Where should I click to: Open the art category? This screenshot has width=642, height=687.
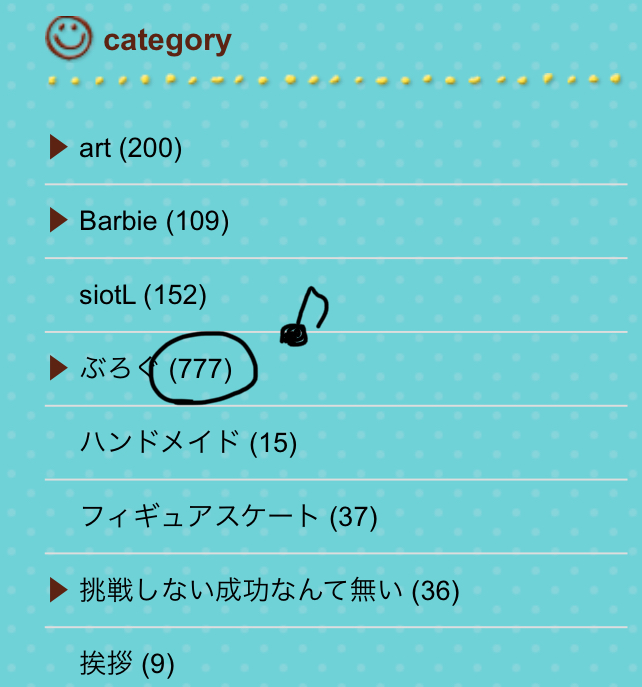point(95,149)
